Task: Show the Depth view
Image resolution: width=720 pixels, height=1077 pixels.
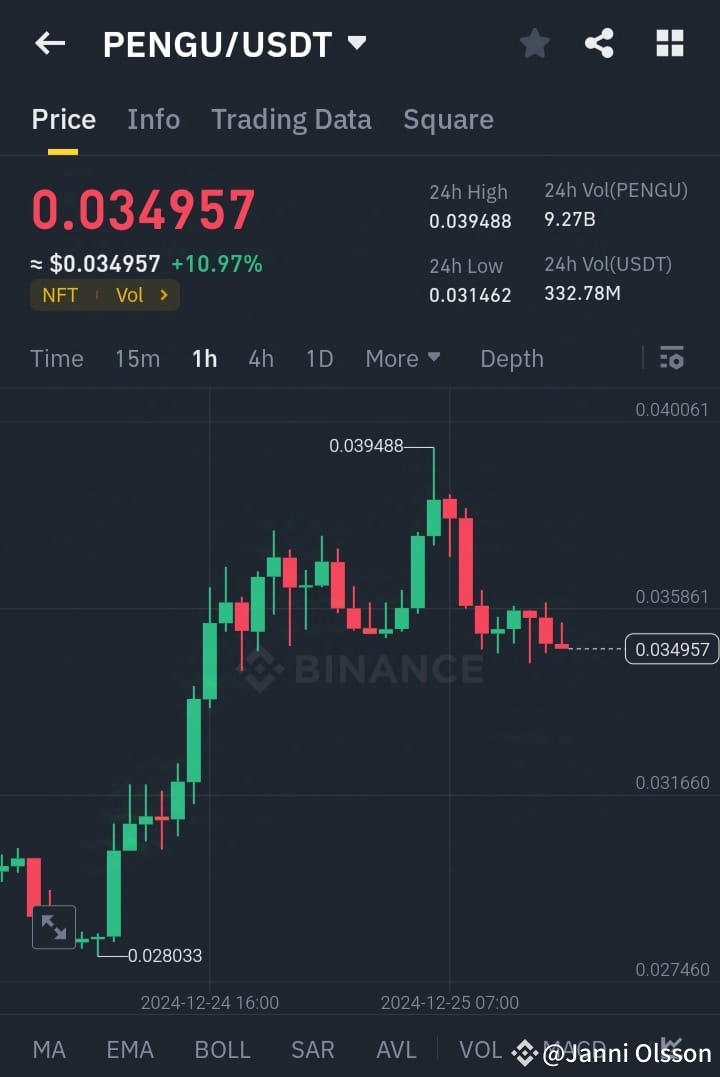Action: coord(511,357)
